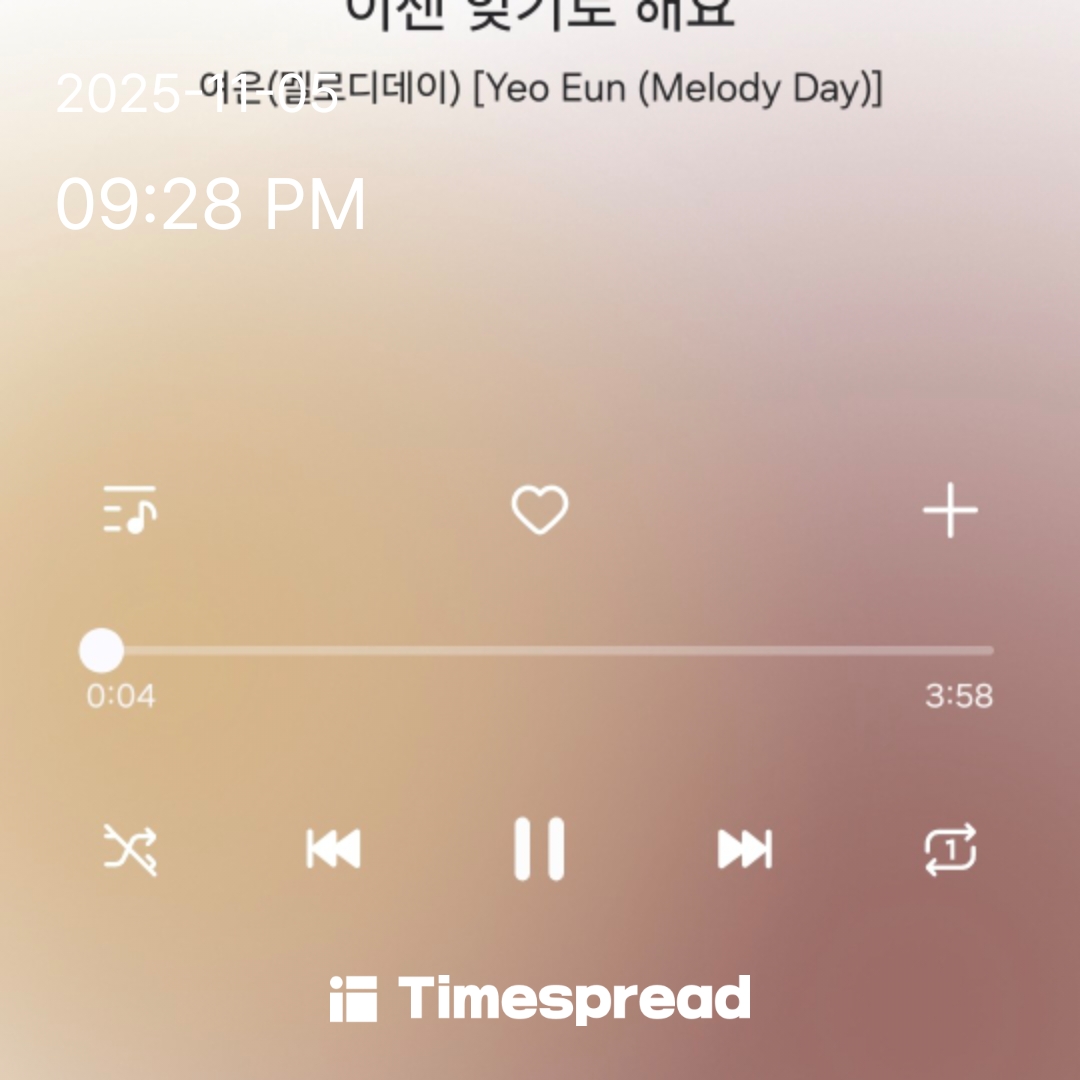Viewport: 1080px width, 1080px height.
Task: Change the repeat-one setting
Action: 949,850
